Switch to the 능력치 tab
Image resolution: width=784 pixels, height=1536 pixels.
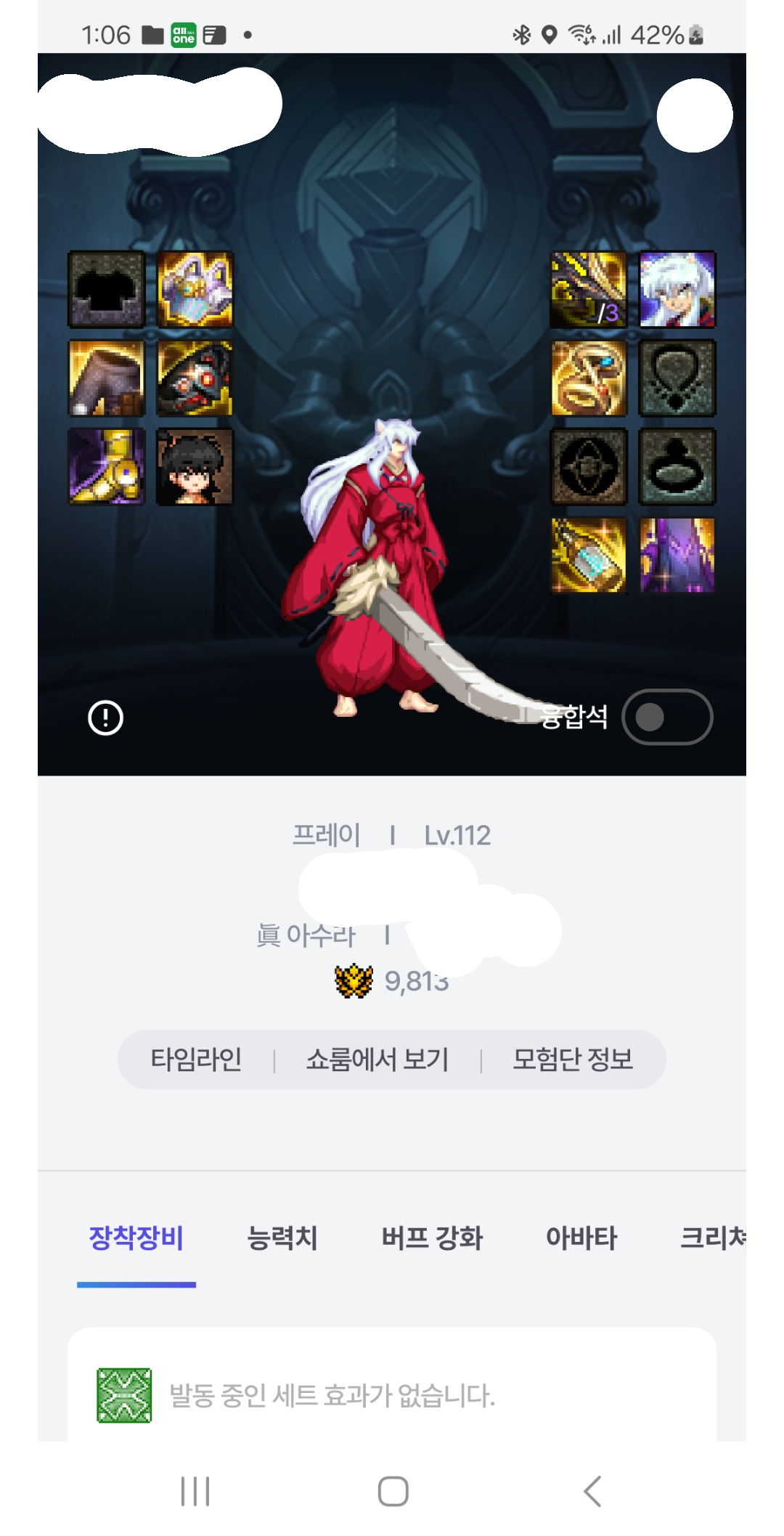282,1238
